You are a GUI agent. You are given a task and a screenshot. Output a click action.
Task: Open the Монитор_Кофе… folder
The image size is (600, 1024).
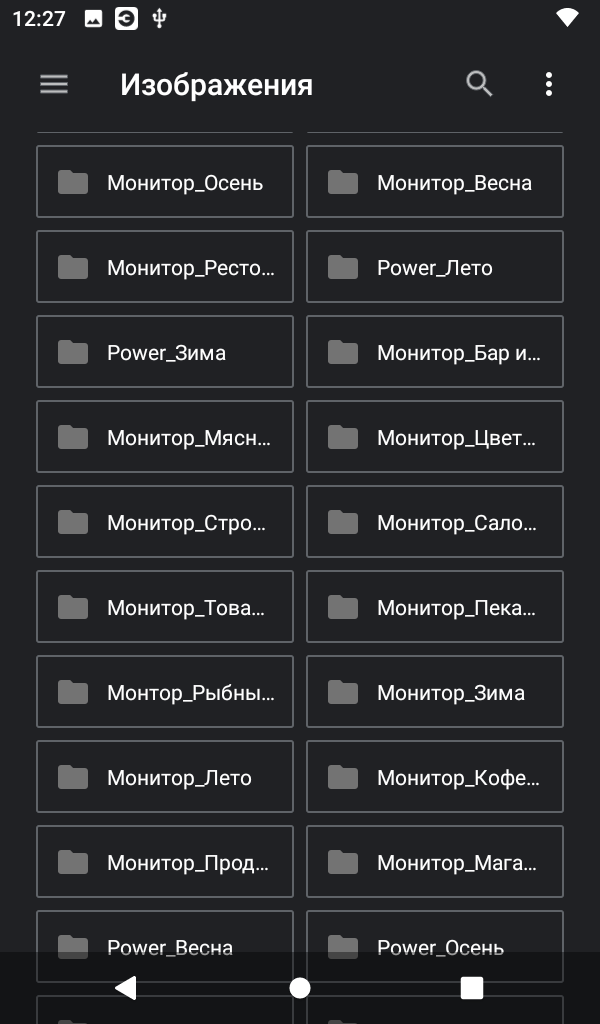click(x=435, y=776)
